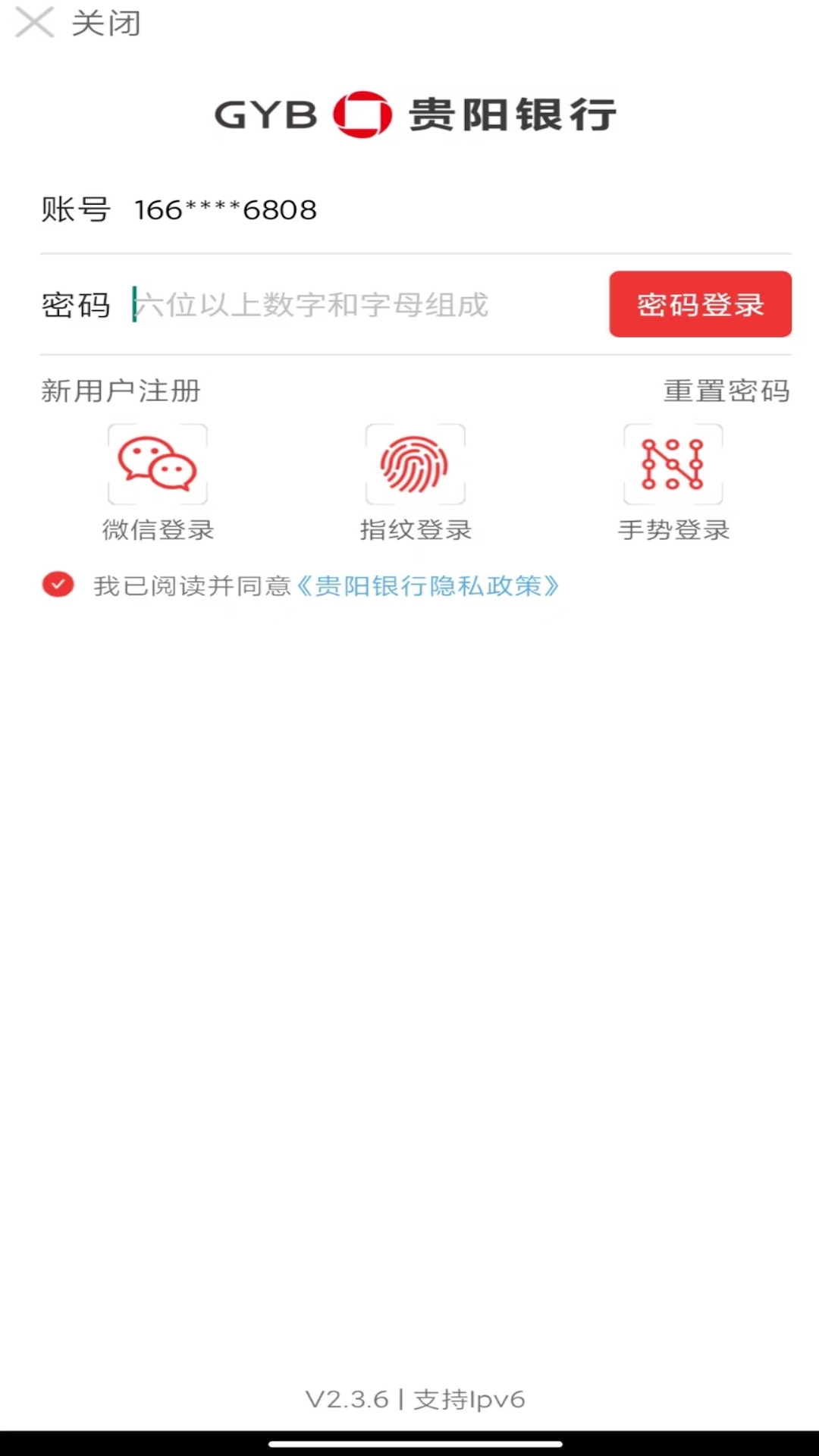Open 新用户注册 new user registration
This screenshot has width=819, height=1456.
tap(121, 391)
